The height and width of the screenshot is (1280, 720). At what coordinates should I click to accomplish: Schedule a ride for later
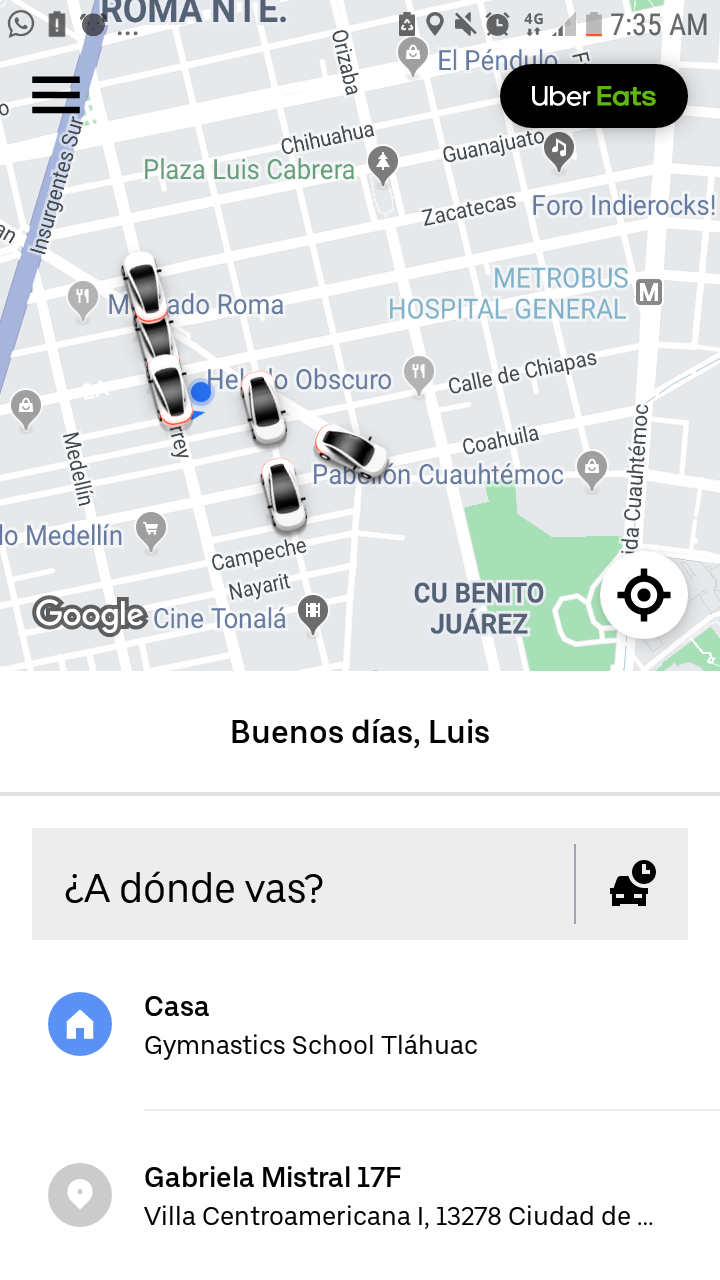click(x=632, y=885)
